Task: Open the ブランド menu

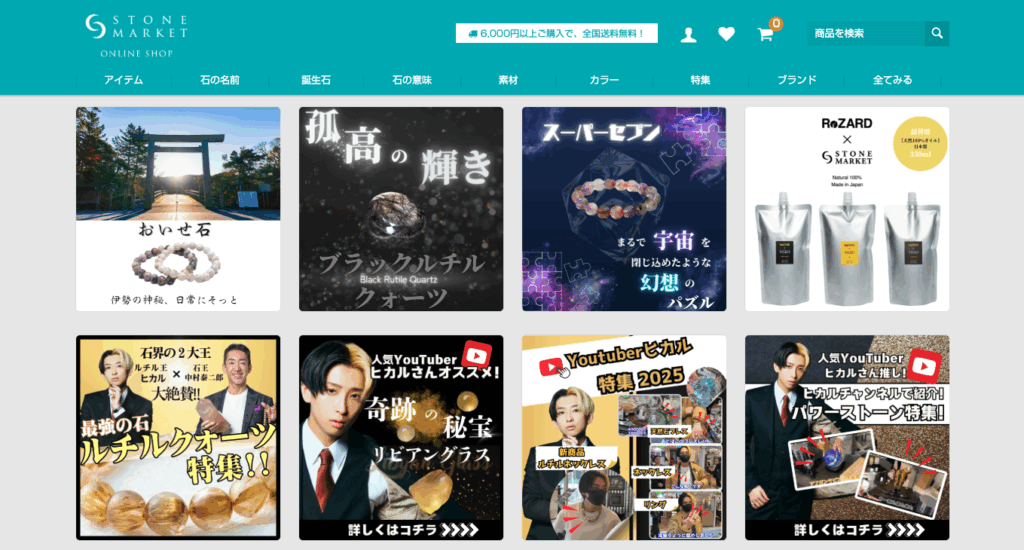Action: click(x=796, y=80)
